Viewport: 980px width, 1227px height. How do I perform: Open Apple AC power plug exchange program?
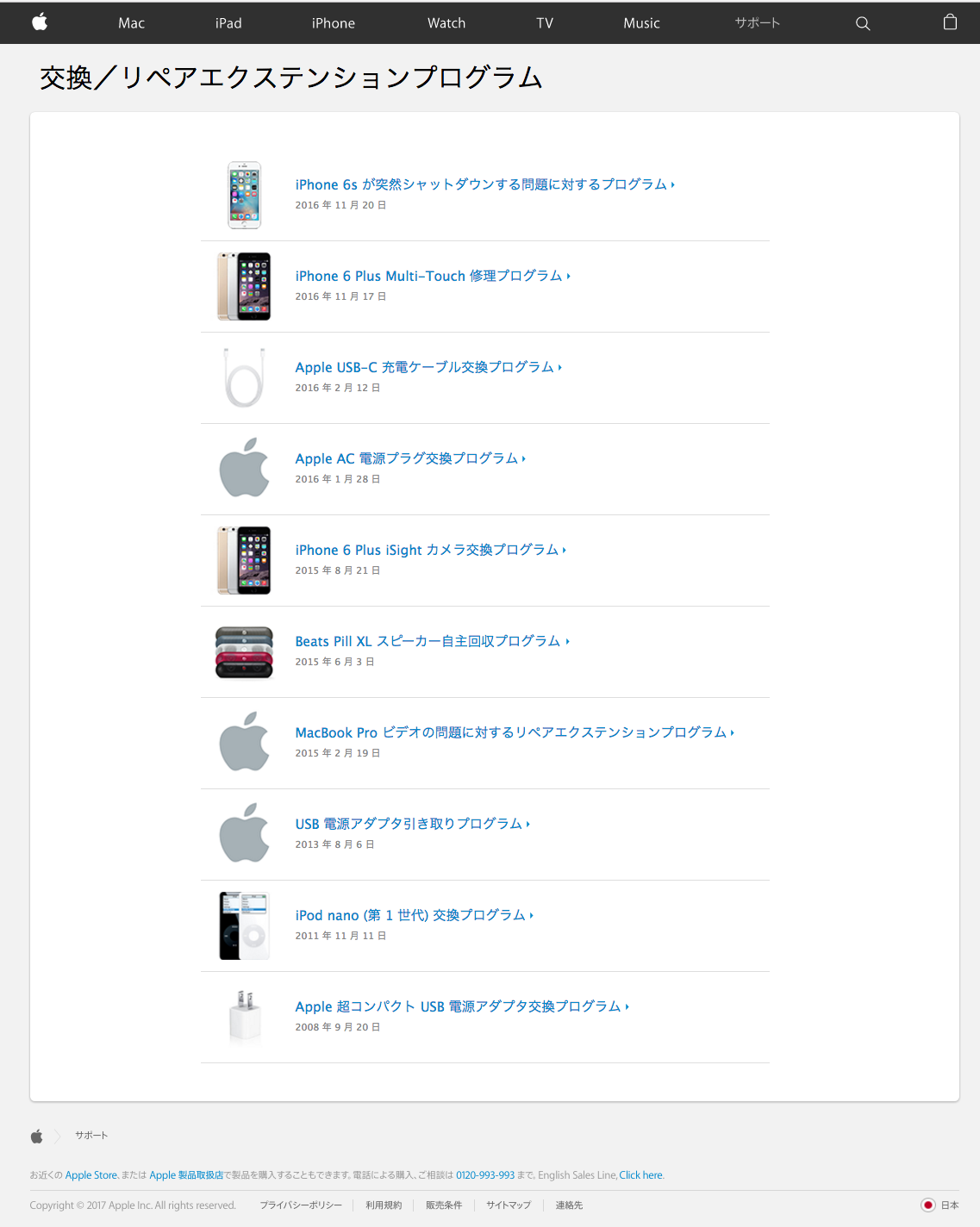[x=410, y=458]
